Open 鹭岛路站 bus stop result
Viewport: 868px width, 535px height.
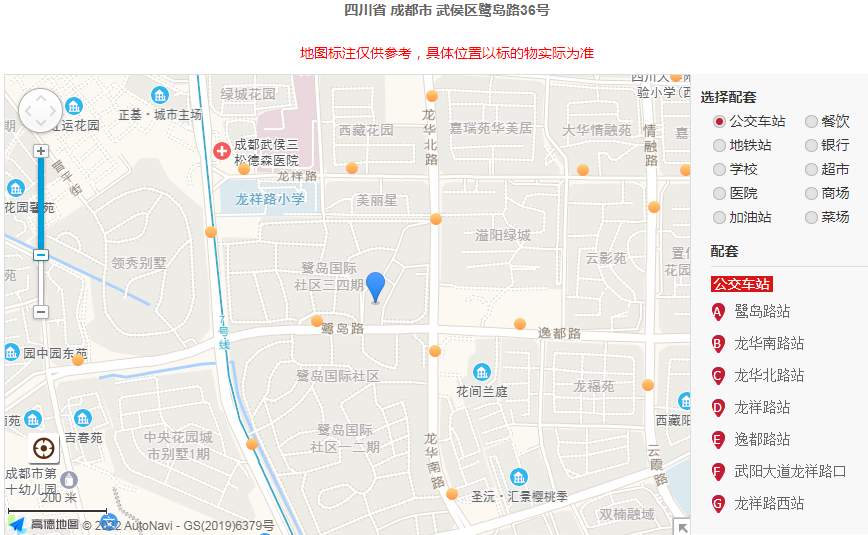pos(762,312)
